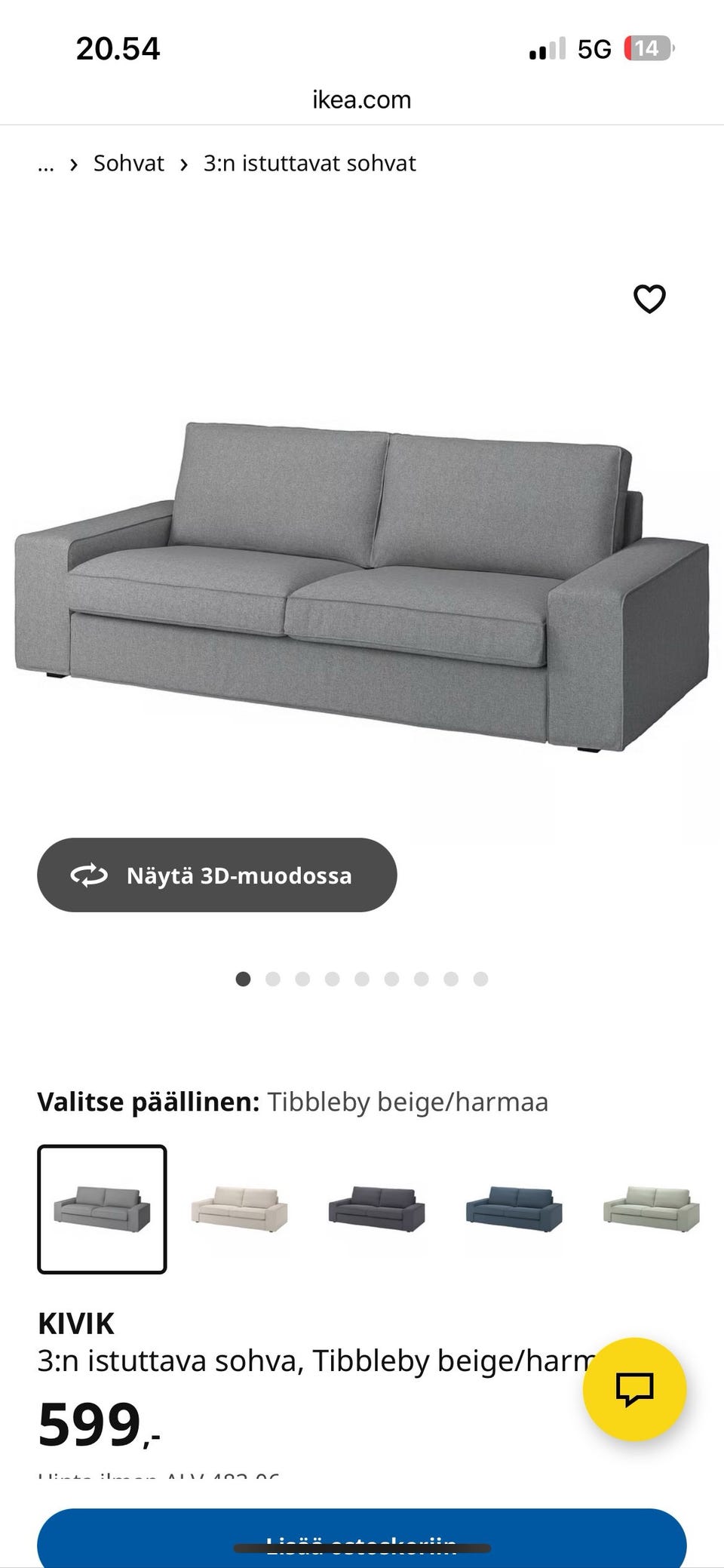Viewport: 724px width, 1568px height.
Task: Tap the clock showing 20.54
Action: tap(118, 48)
